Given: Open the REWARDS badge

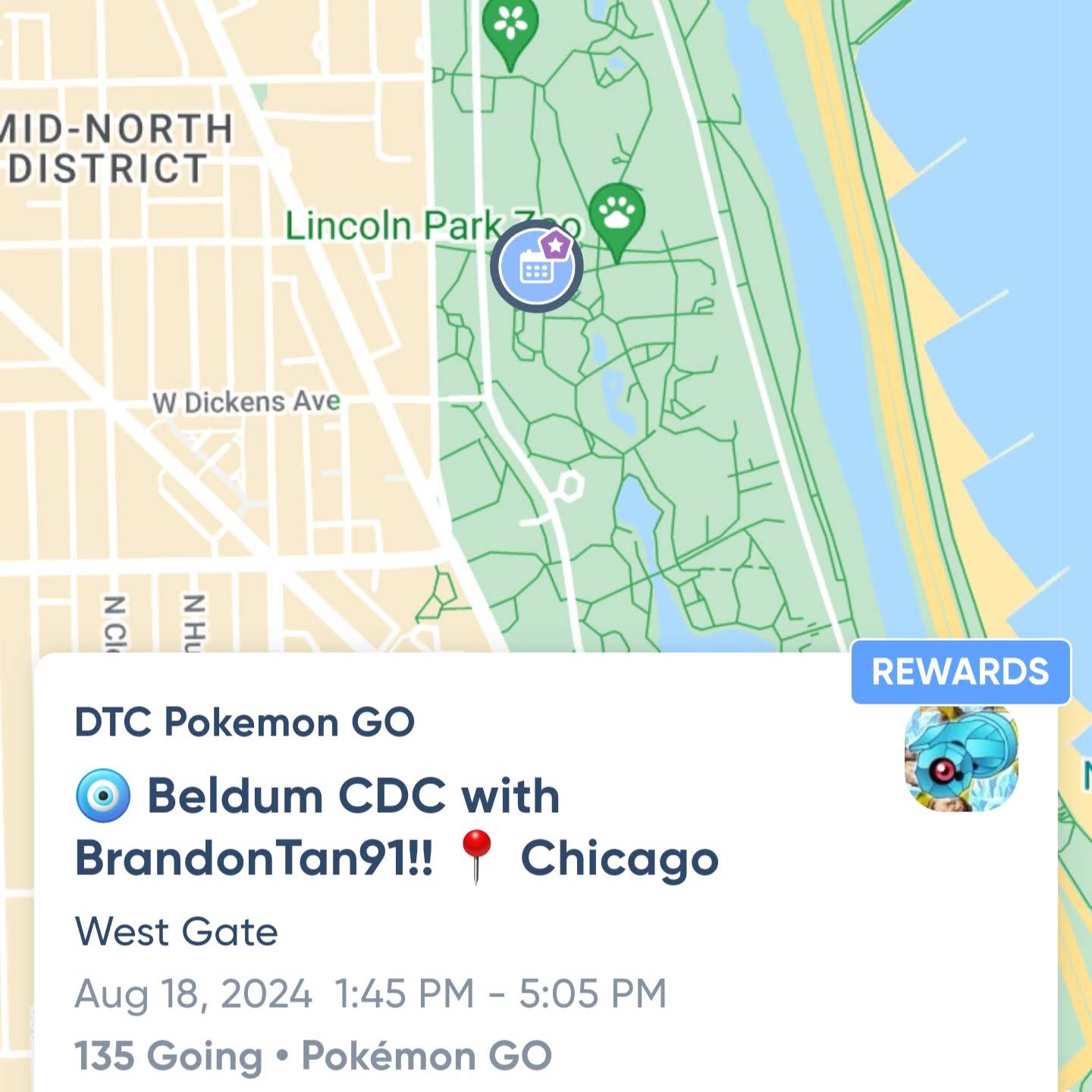Looking at the screenshot, I should pos(960,672).
